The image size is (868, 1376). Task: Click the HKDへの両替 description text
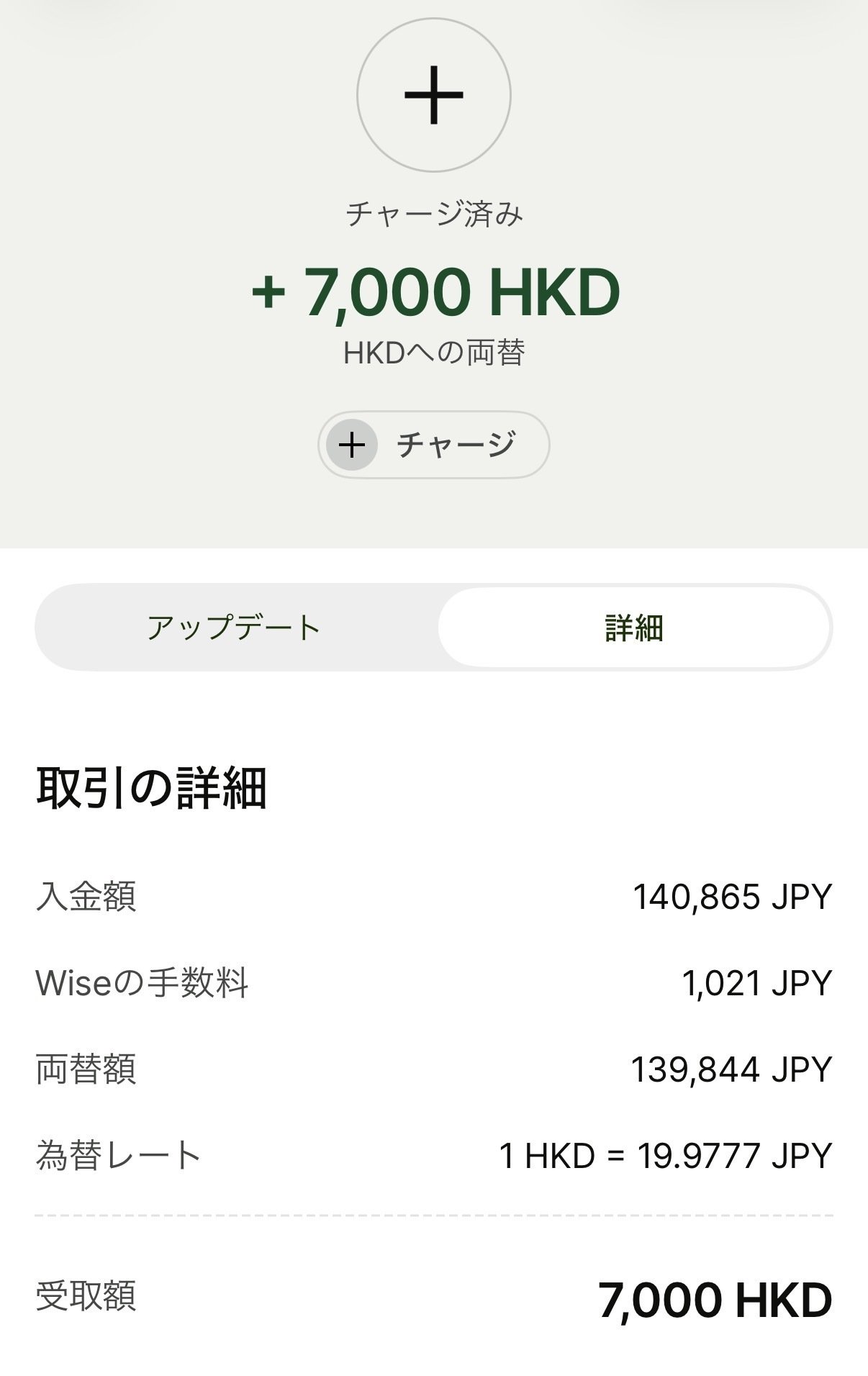[x=433, y=352]
